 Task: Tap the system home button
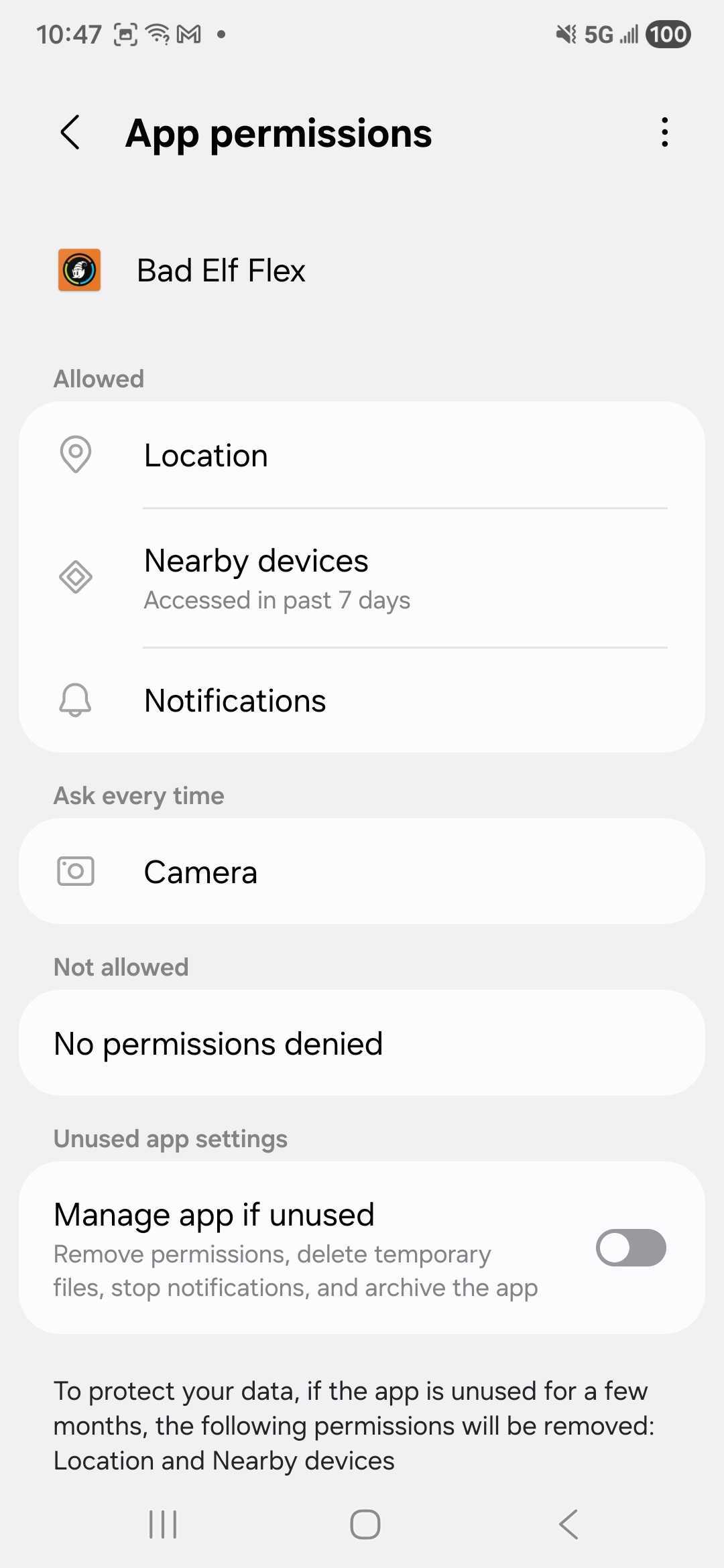click(365, 1524)
